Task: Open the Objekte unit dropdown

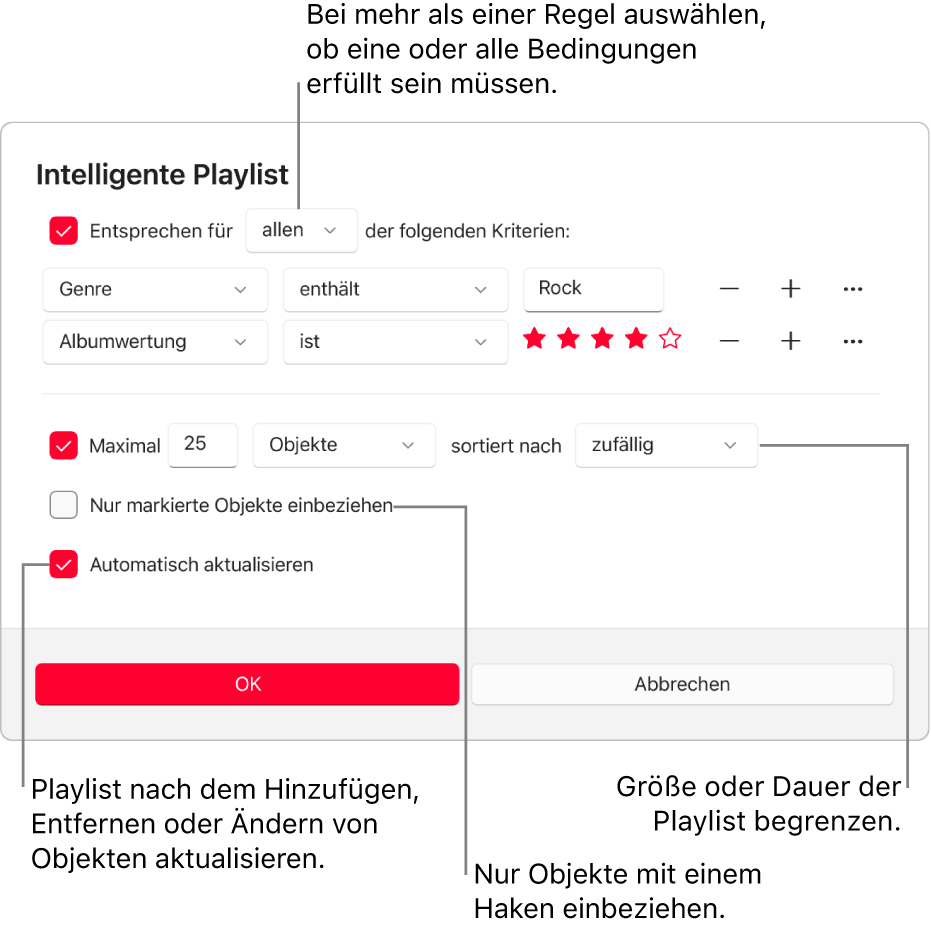Action: pos(344,446)
